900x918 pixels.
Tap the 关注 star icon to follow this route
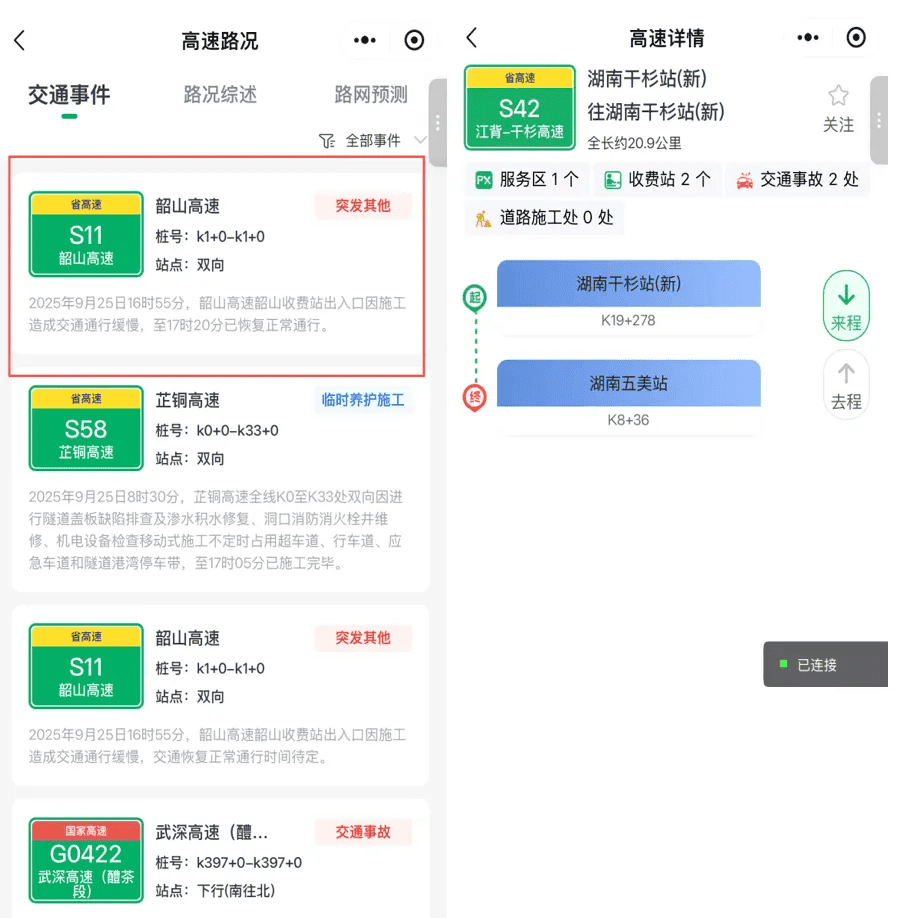(838, 95)
